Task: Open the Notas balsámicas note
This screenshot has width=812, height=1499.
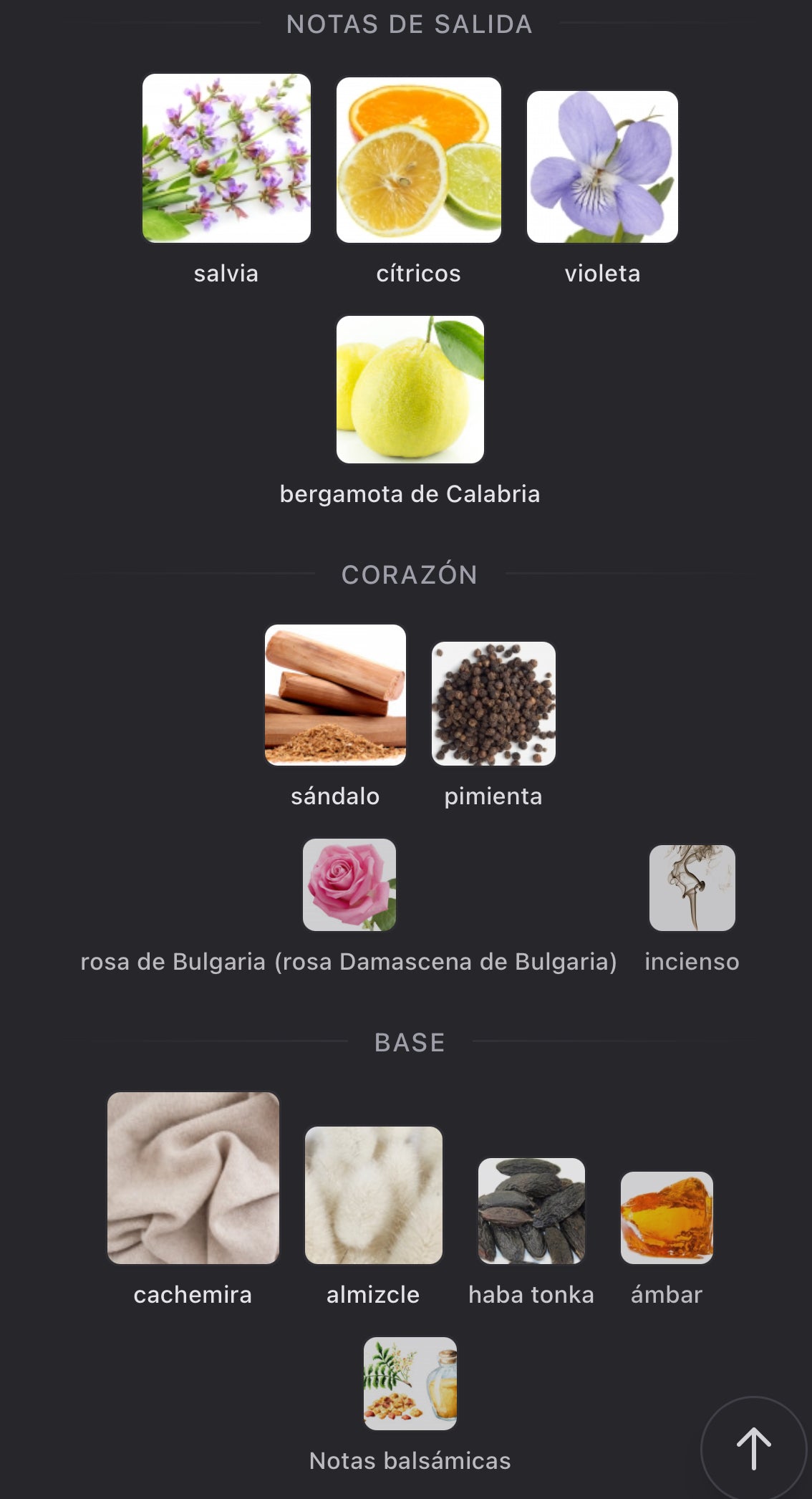Action: (x=410, y=1384)
